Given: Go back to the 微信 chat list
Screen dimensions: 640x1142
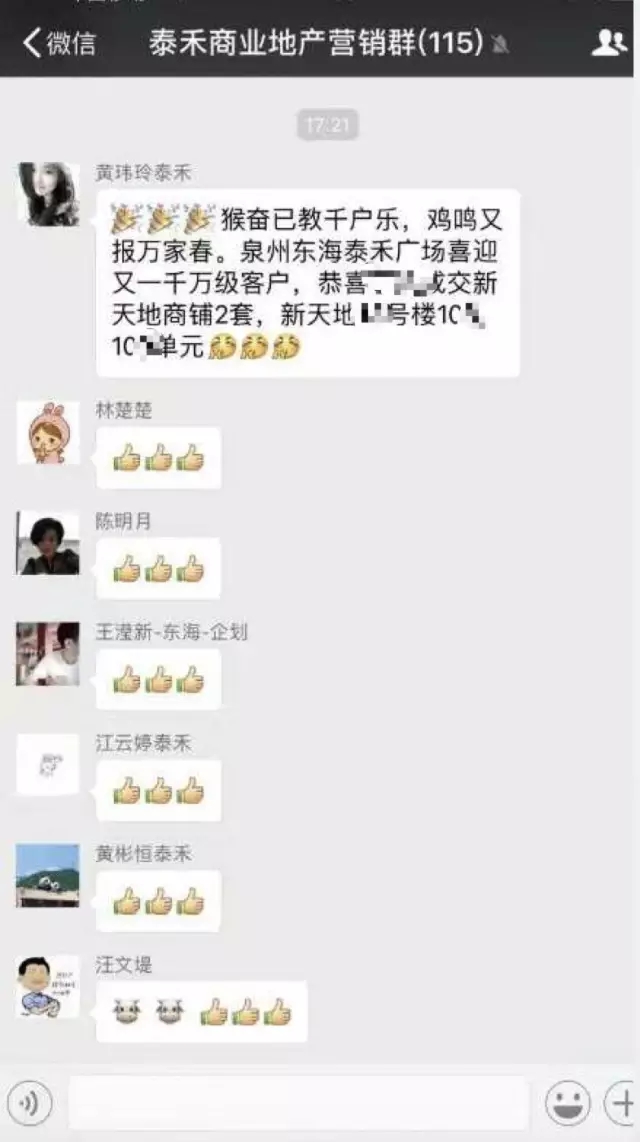Looking at the screenshot, I should pyautogui.click(x=60, y=43).
